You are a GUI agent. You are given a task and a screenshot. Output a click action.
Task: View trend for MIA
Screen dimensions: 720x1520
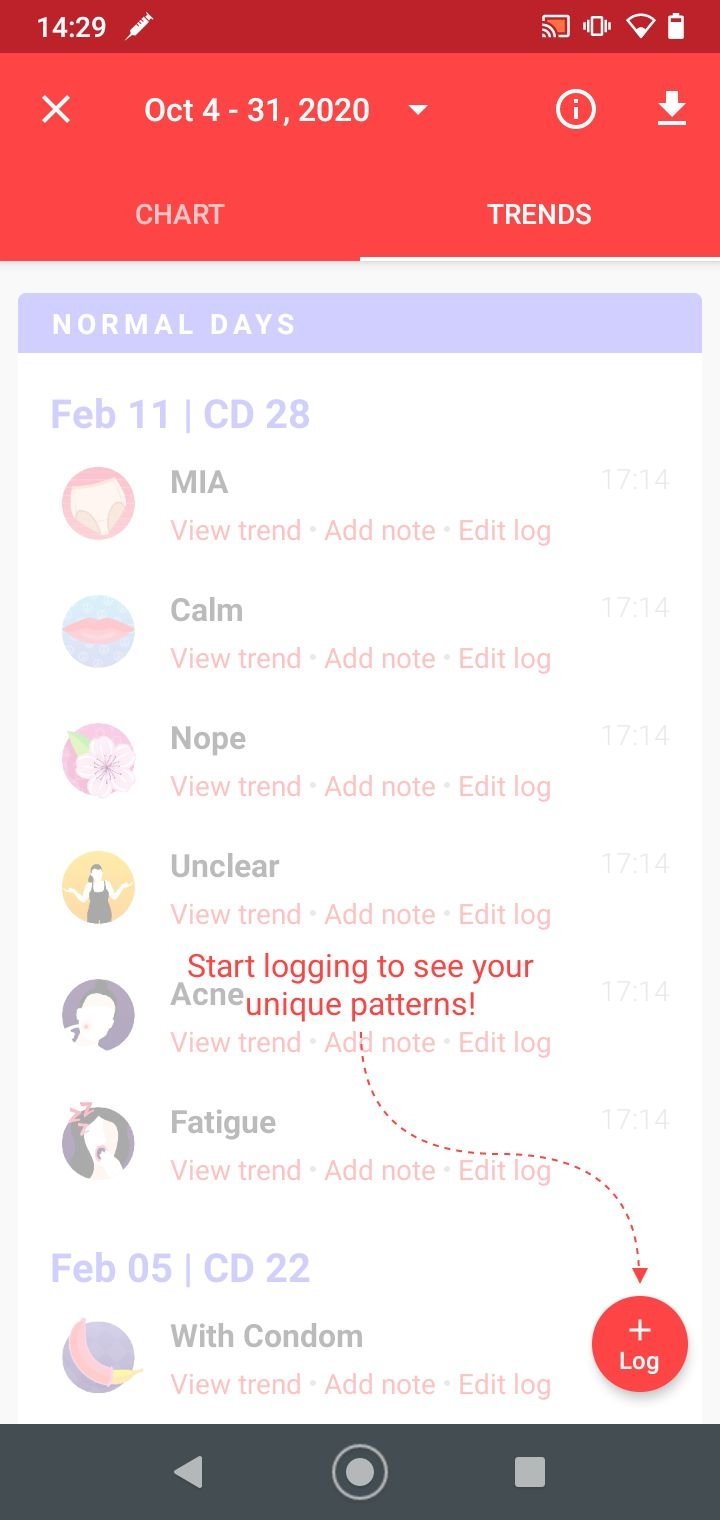pos(236,530)
